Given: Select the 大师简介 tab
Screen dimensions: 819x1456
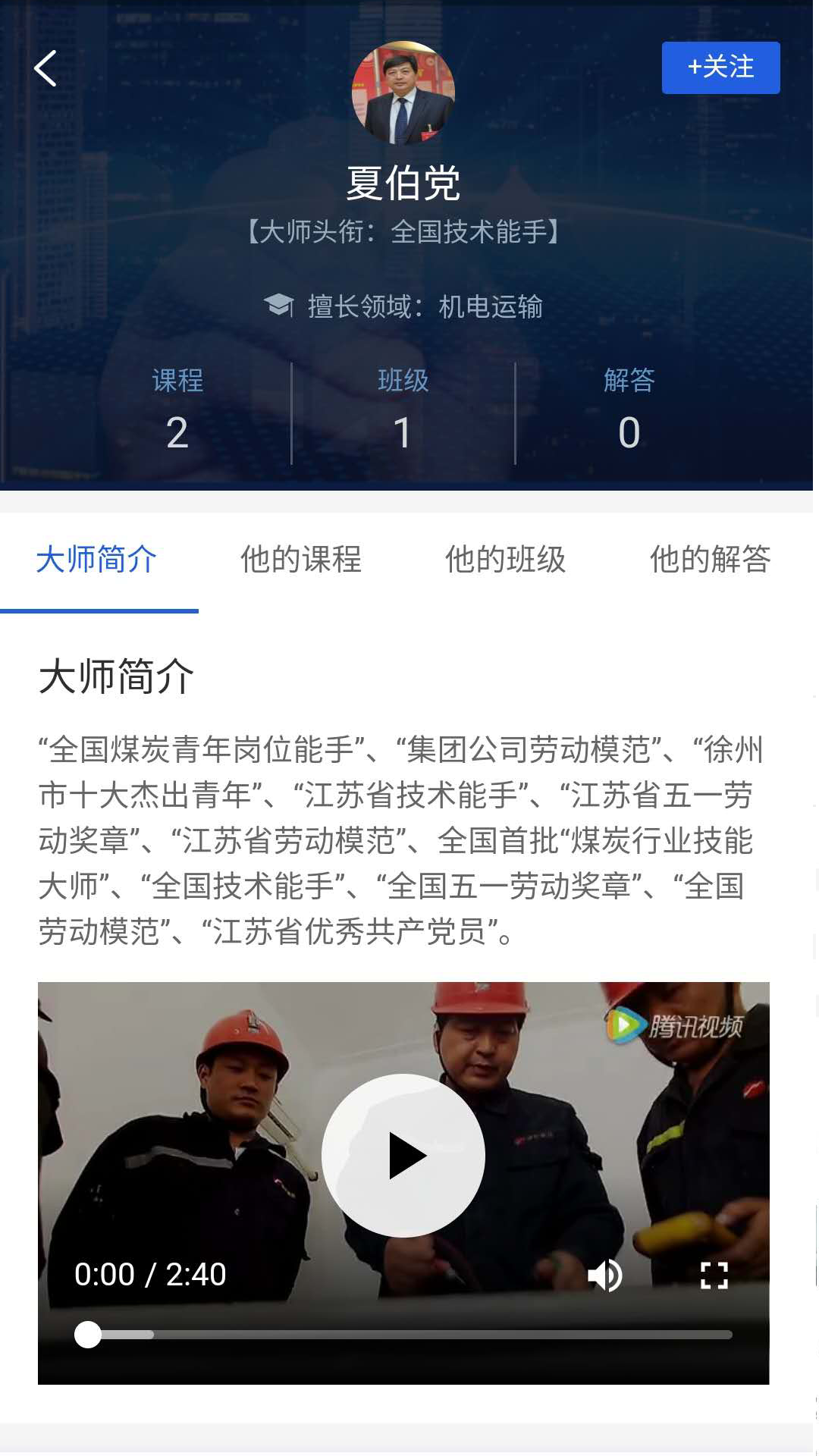Looking at the screenshot, I should point(96,559).
